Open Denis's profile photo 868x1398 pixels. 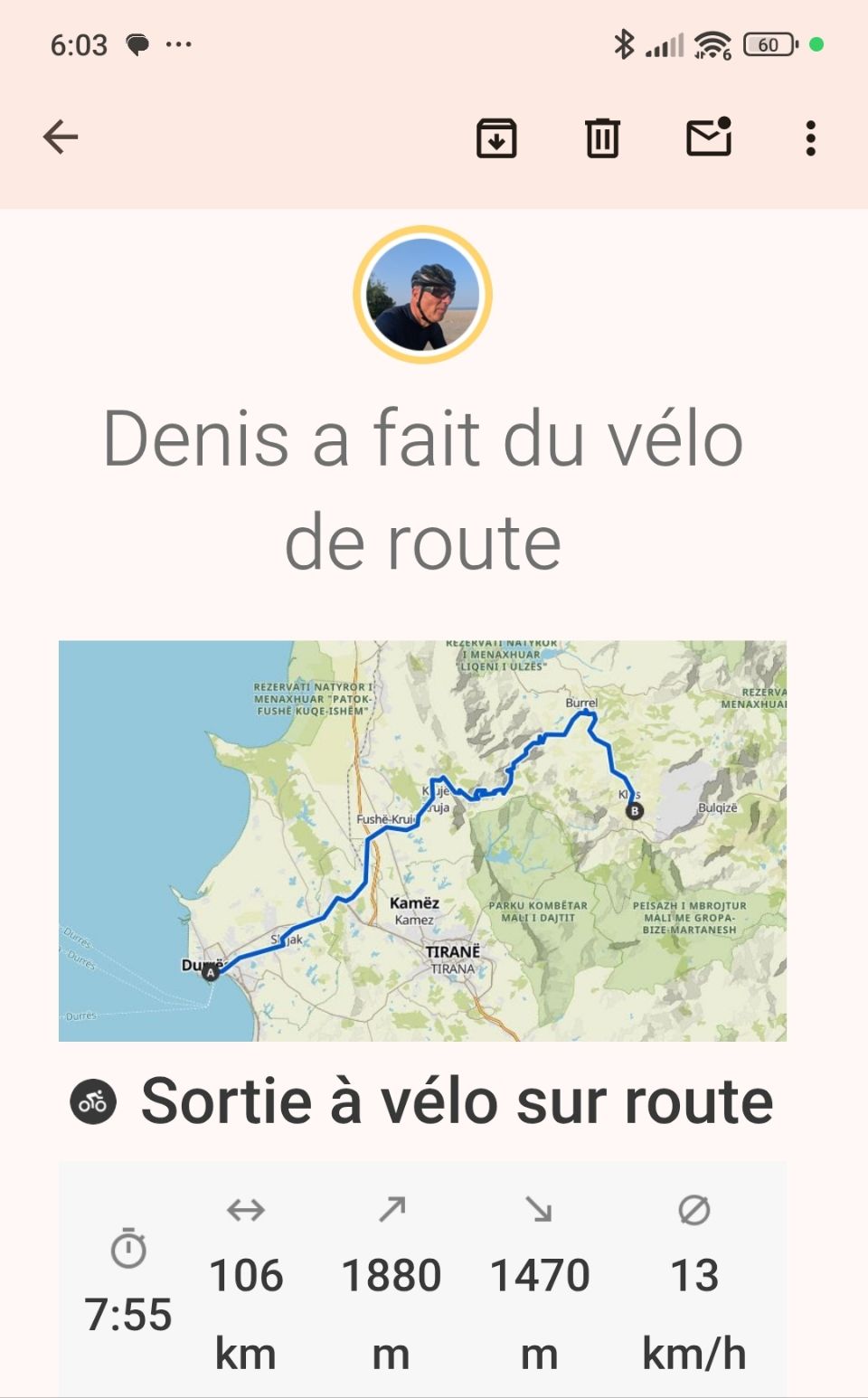(422, 295)
